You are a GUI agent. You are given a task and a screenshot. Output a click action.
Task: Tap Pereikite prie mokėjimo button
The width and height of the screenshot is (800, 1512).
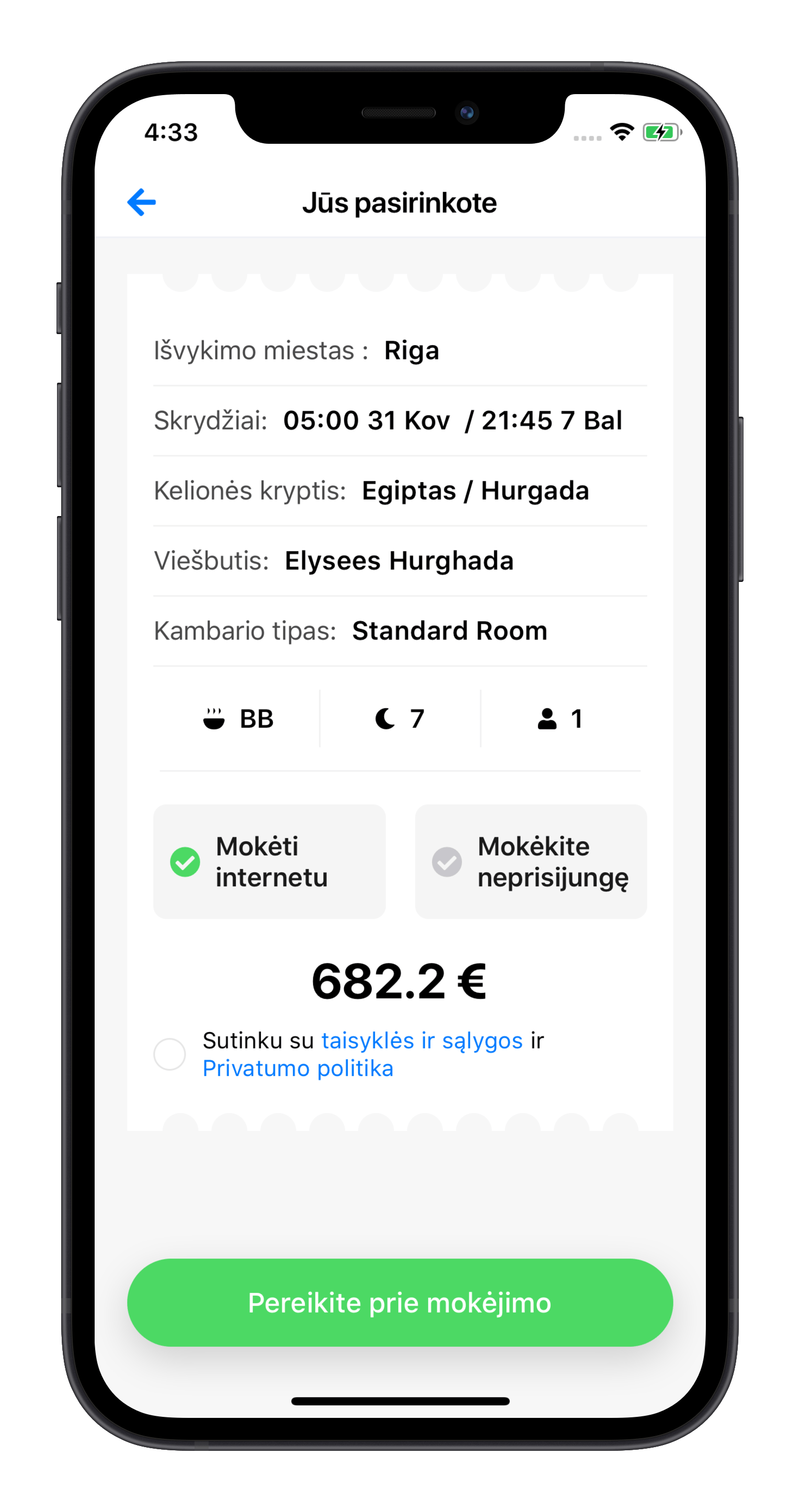399,1303
